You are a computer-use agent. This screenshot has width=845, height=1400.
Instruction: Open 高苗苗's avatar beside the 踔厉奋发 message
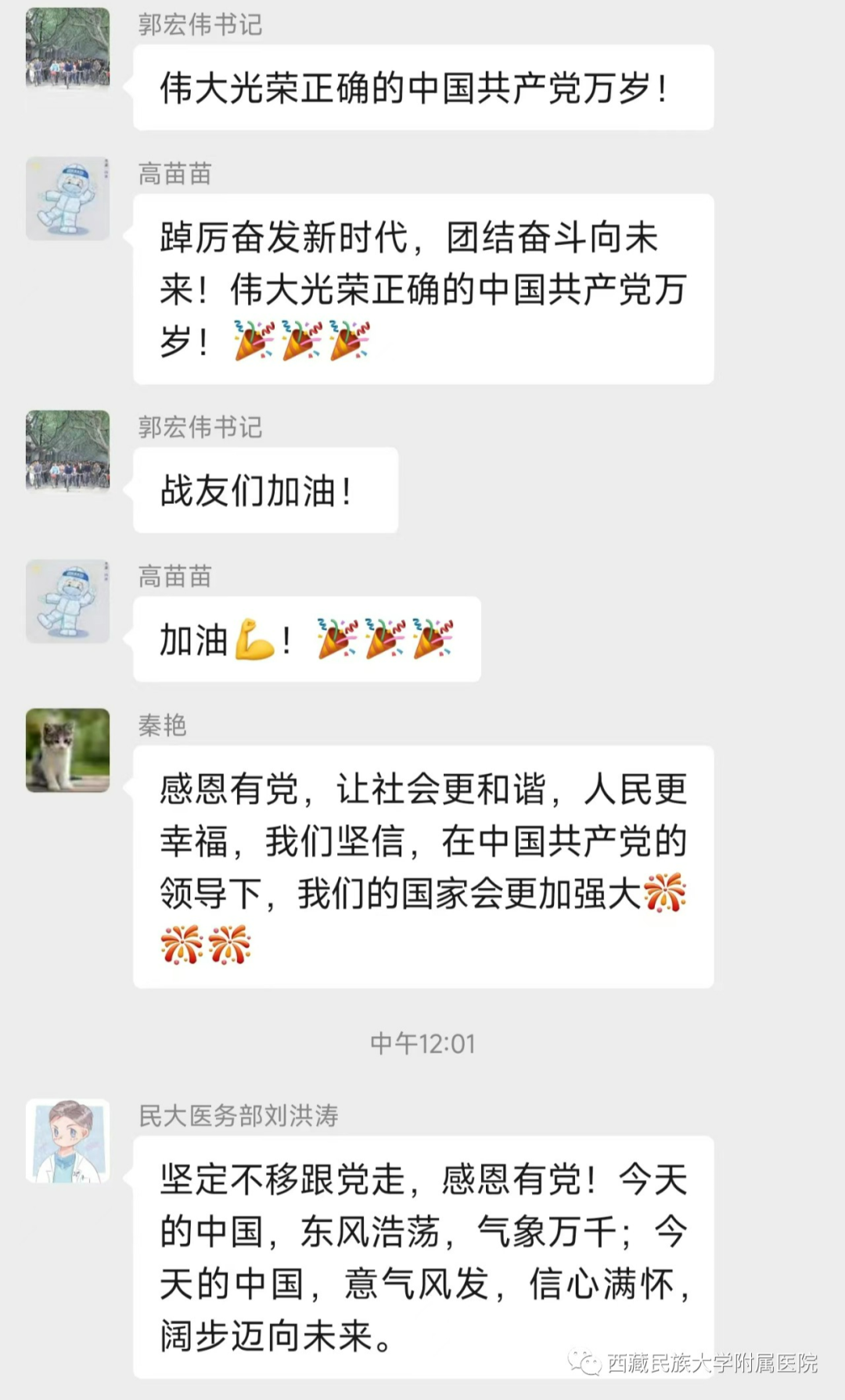pyautogui.click(x=67, y=198)
